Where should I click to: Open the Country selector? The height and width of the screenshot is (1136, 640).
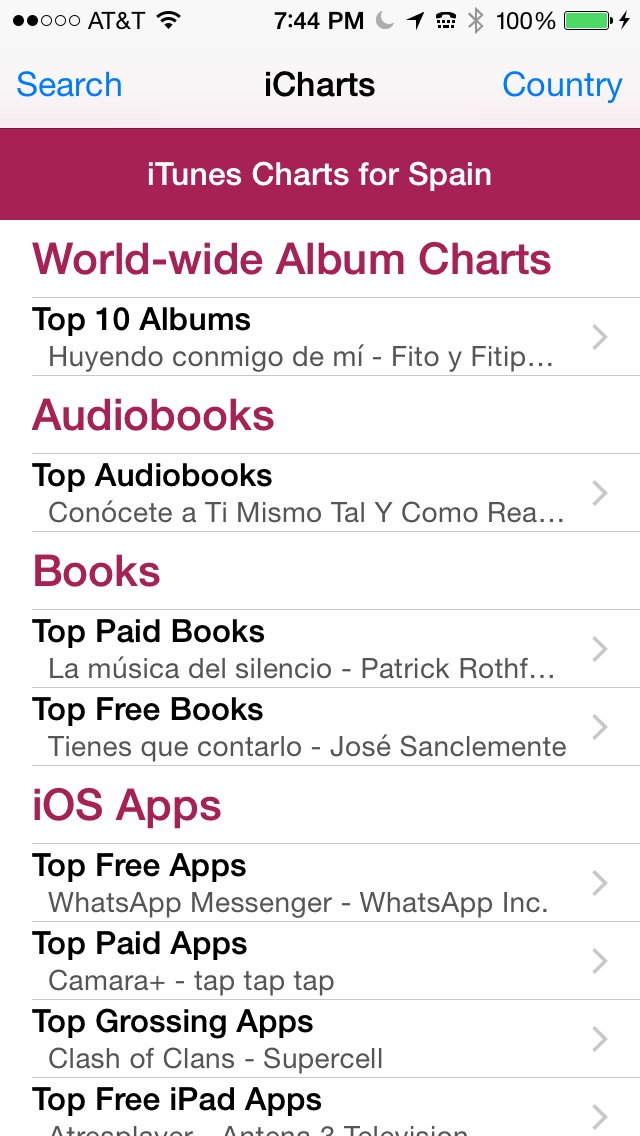click(x=562, y=85)
